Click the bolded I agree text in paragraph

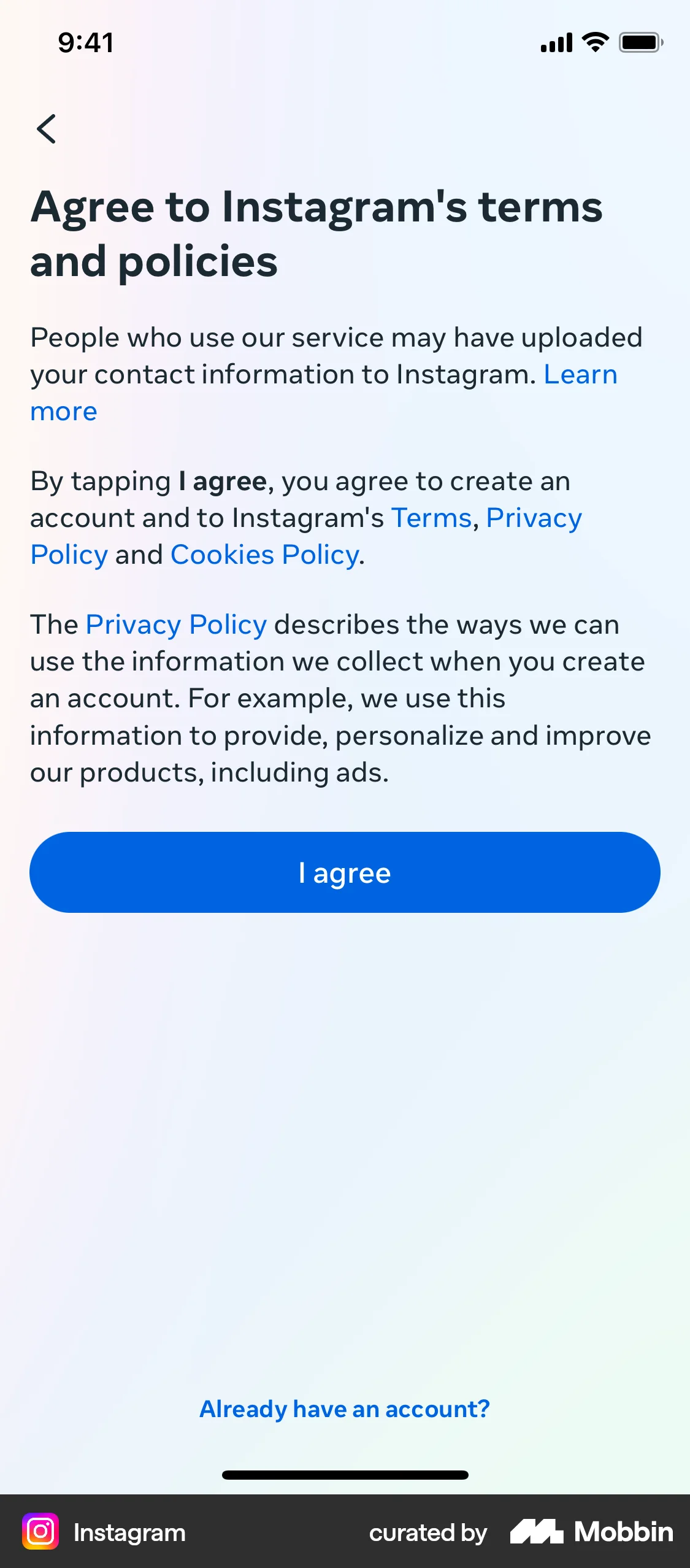click(221, 480)
